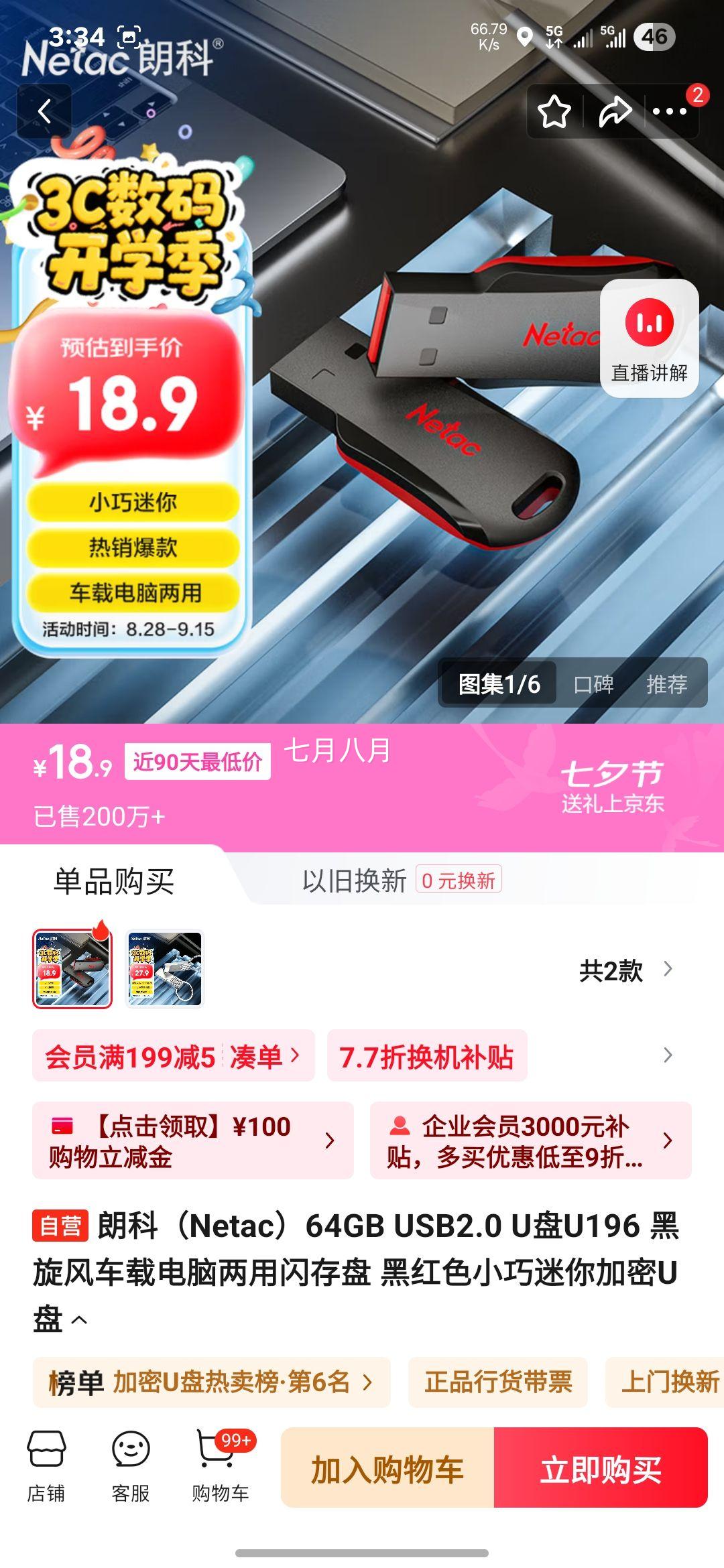Open the 口碑 reviews tab
Screen dimensions: 724x1568
[x=595, y=683]
